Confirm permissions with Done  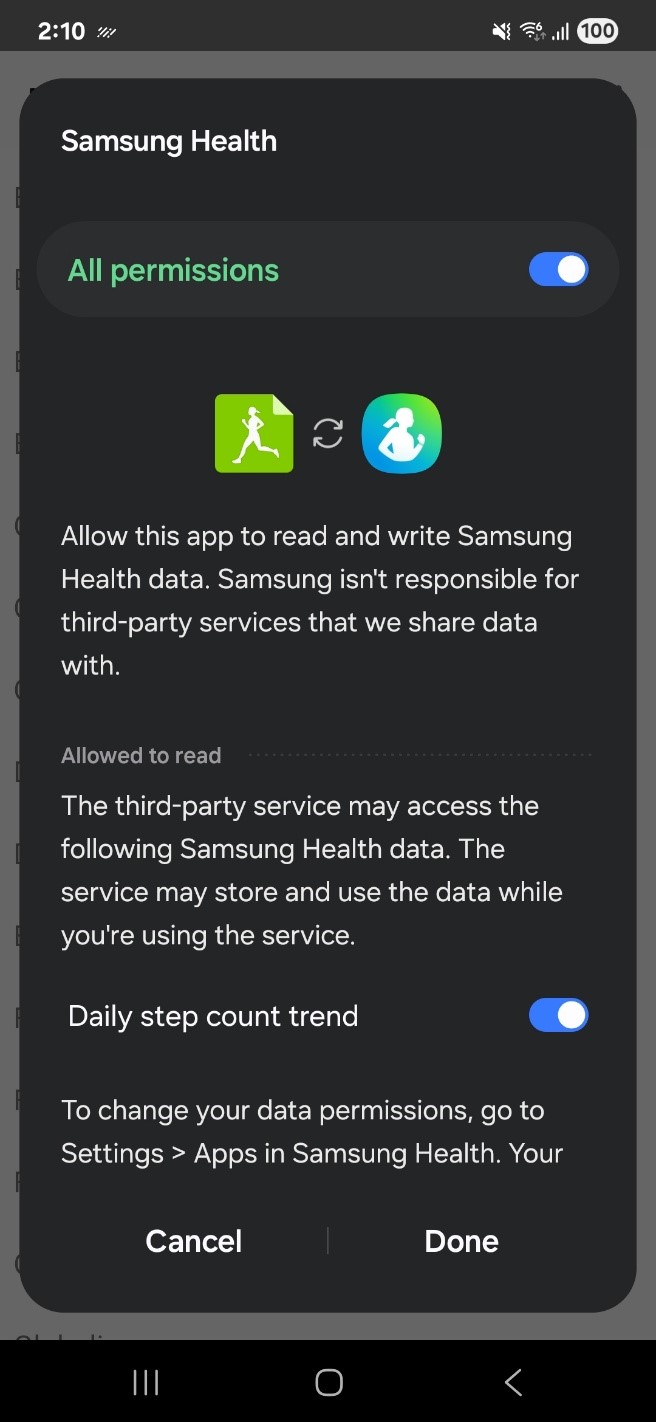(x=461, y=1241)
